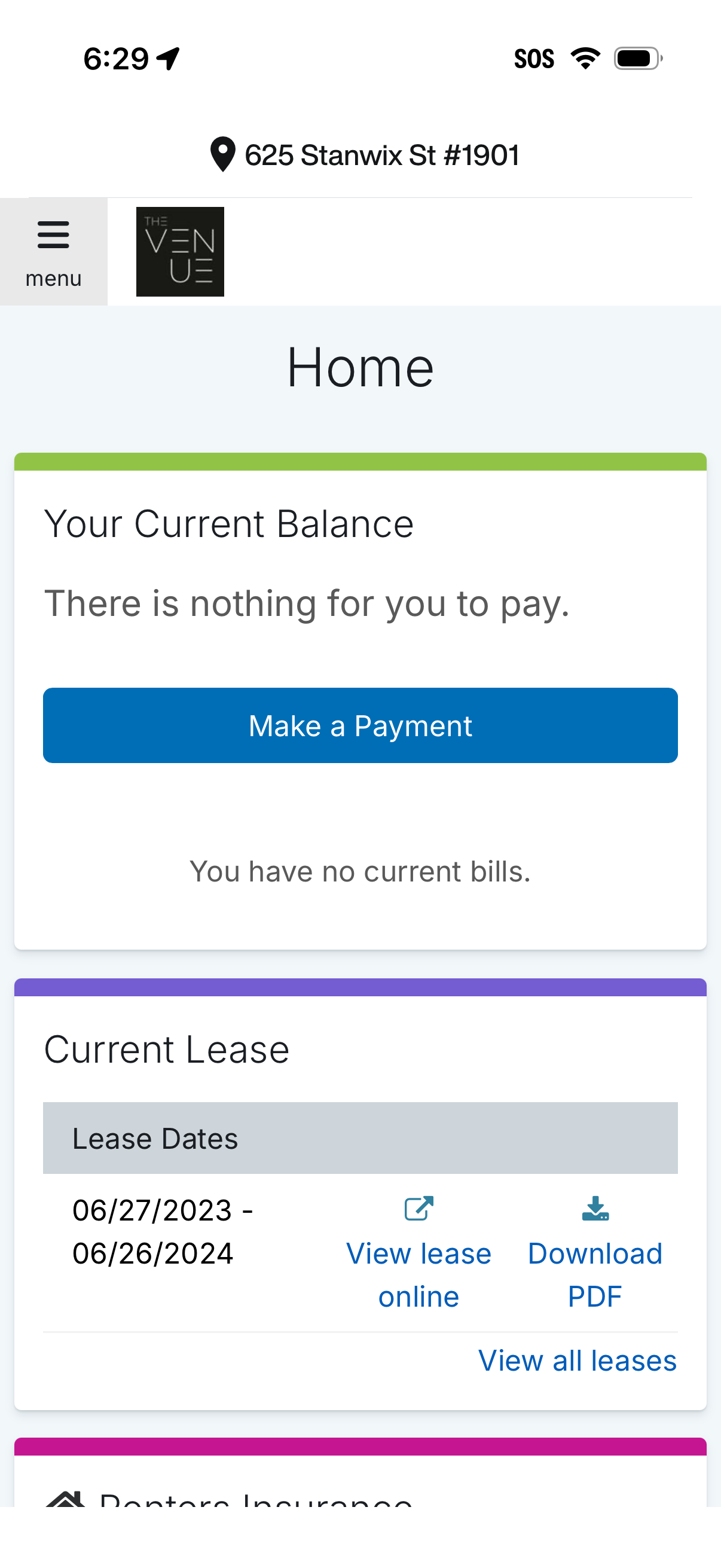Tap the SOS indicator in the status bar

pyautogui.click(x=535, y=58)
